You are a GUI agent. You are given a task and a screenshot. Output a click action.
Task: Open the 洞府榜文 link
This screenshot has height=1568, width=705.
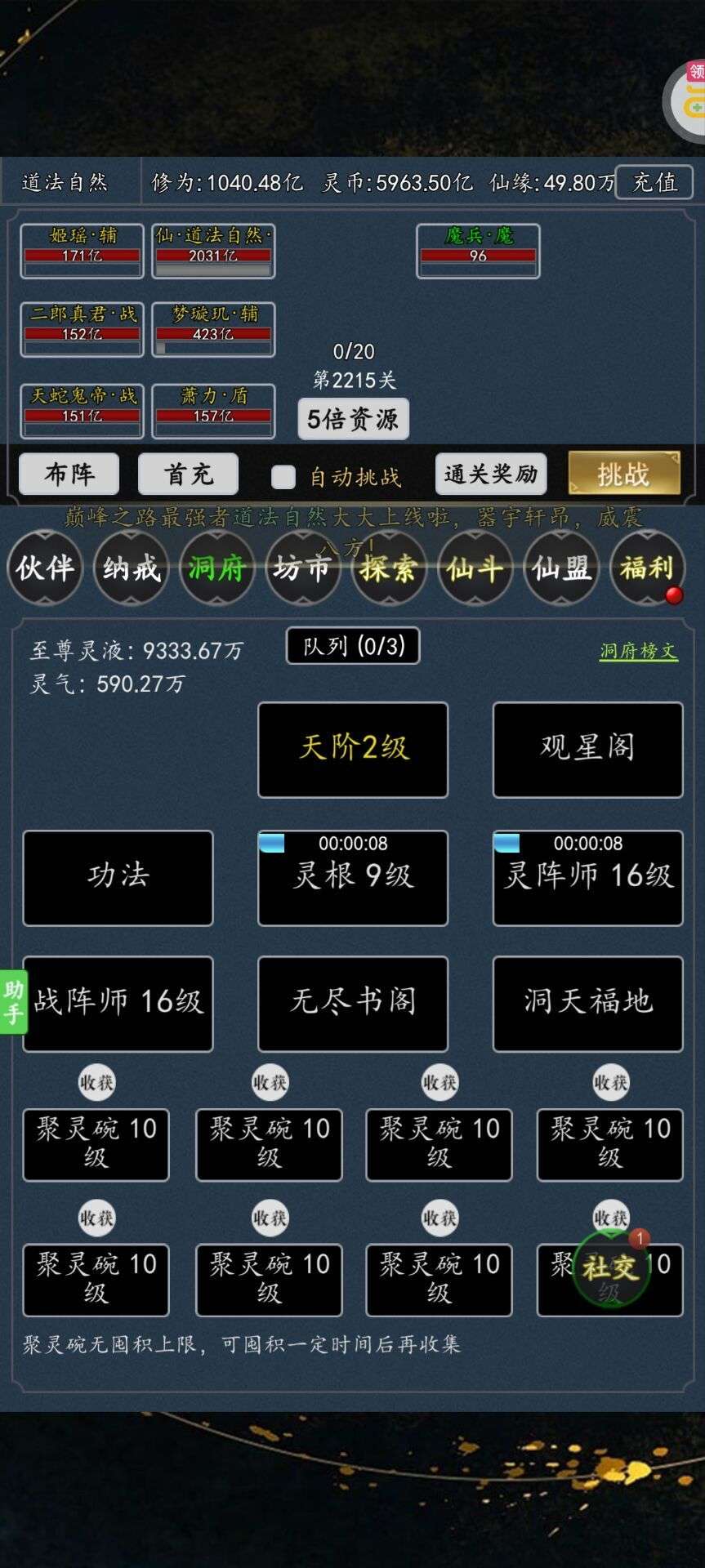tap(638, 651)
